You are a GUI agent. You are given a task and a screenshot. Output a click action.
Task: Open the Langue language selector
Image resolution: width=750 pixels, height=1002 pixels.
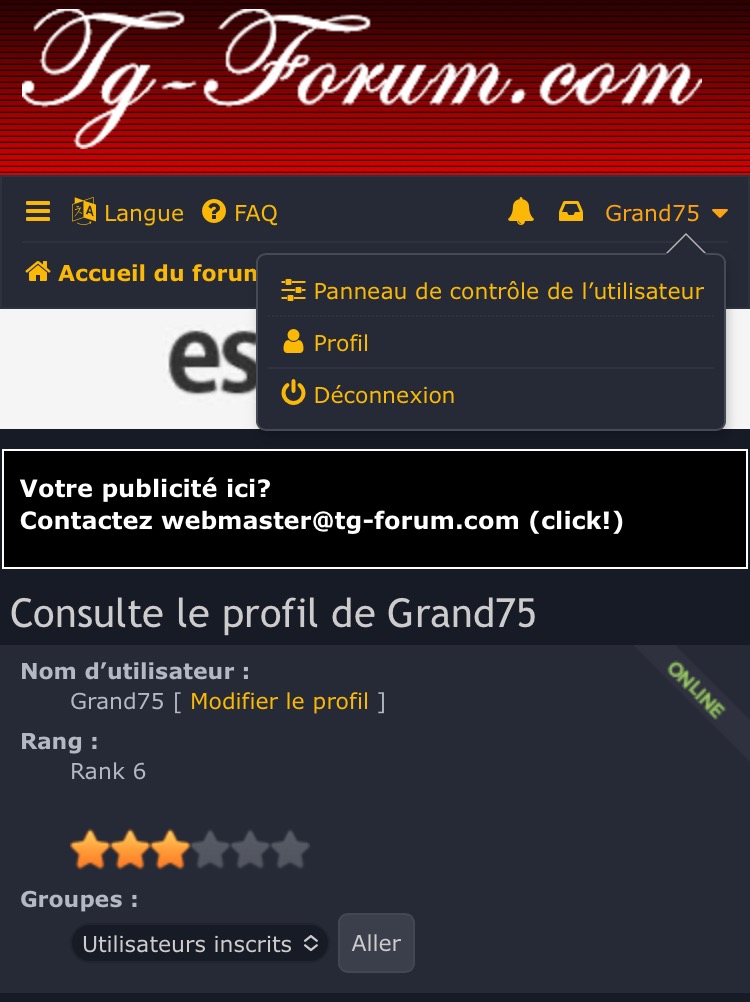click(x=128, y=213)
